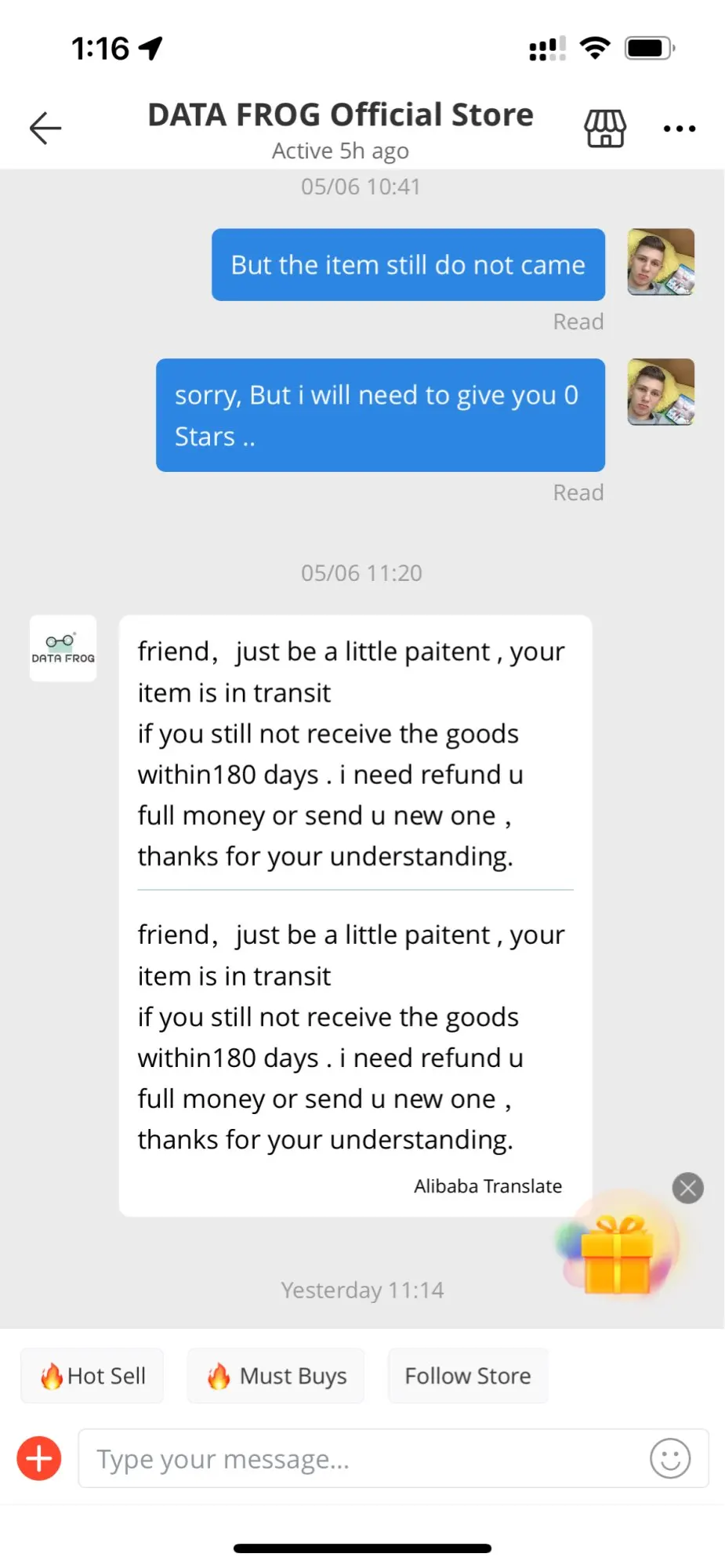Dismiss the floating gift box

click(687, 1188)
